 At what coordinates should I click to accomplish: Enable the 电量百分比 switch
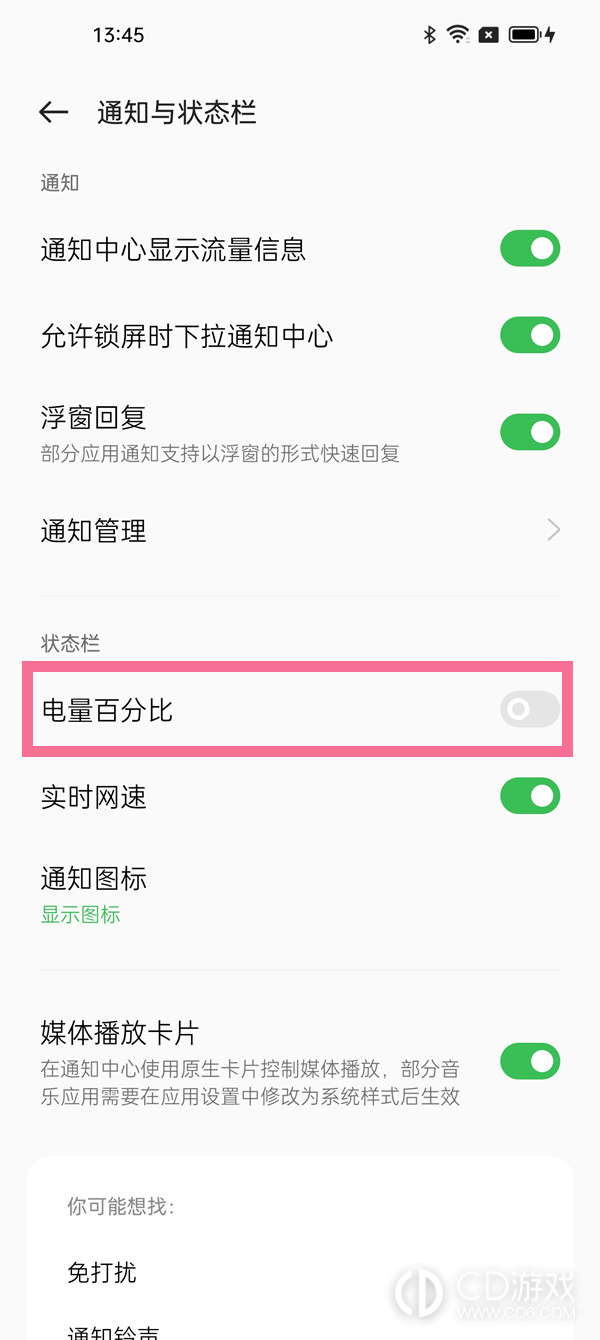(530, 710)
